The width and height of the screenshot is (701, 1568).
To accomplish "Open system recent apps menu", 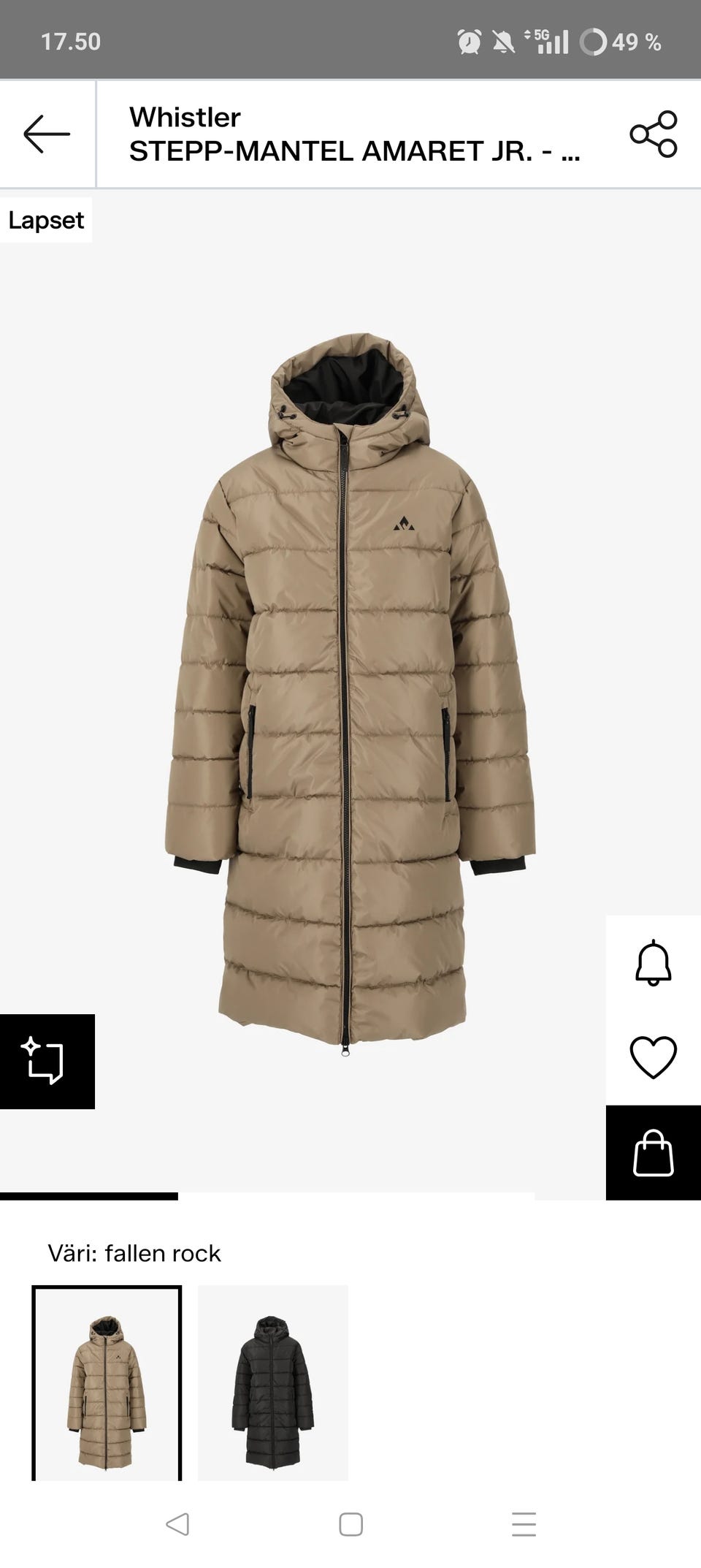I will [x=524, y=1524].
